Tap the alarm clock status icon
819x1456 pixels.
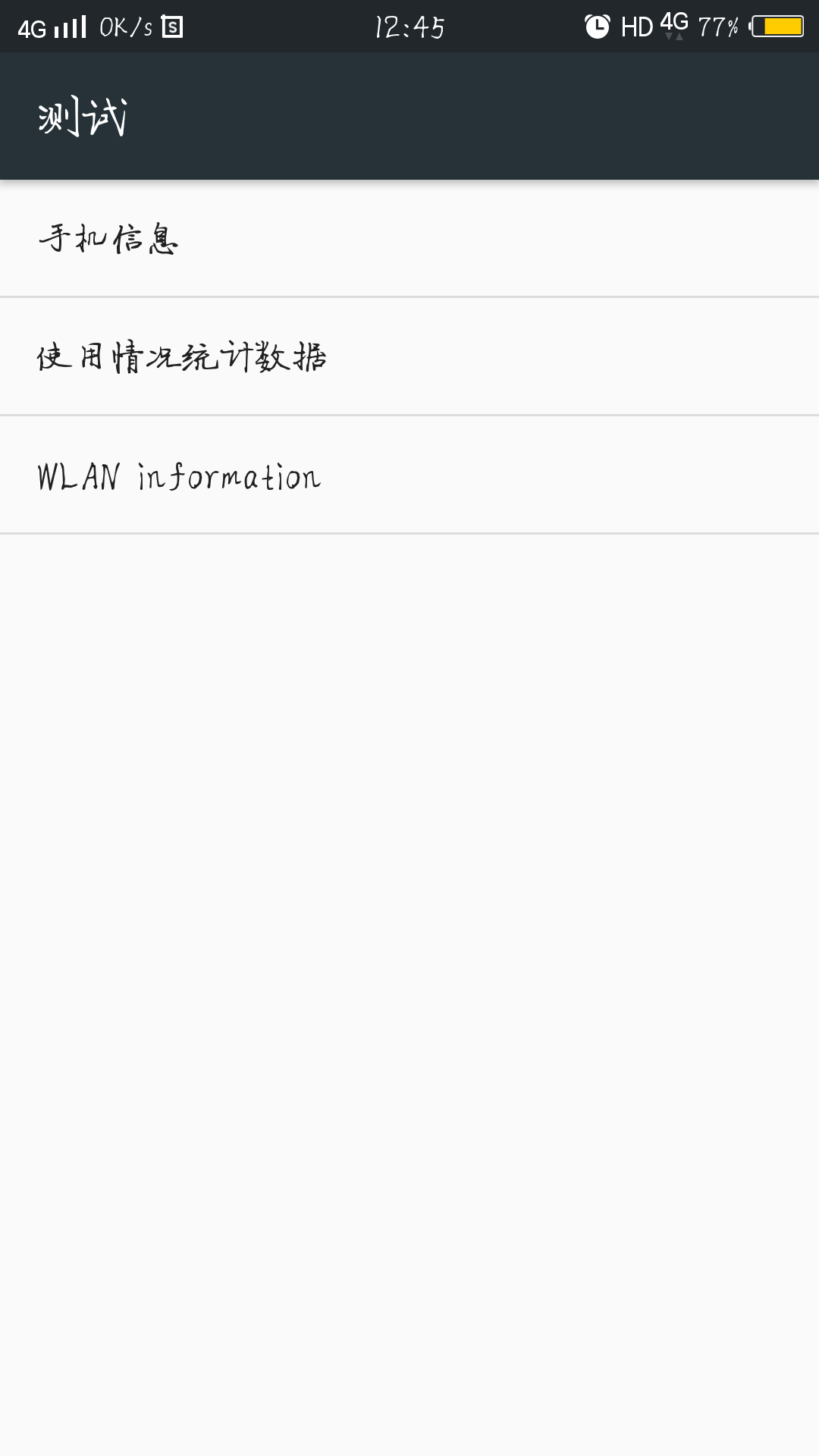click(598, 25)
